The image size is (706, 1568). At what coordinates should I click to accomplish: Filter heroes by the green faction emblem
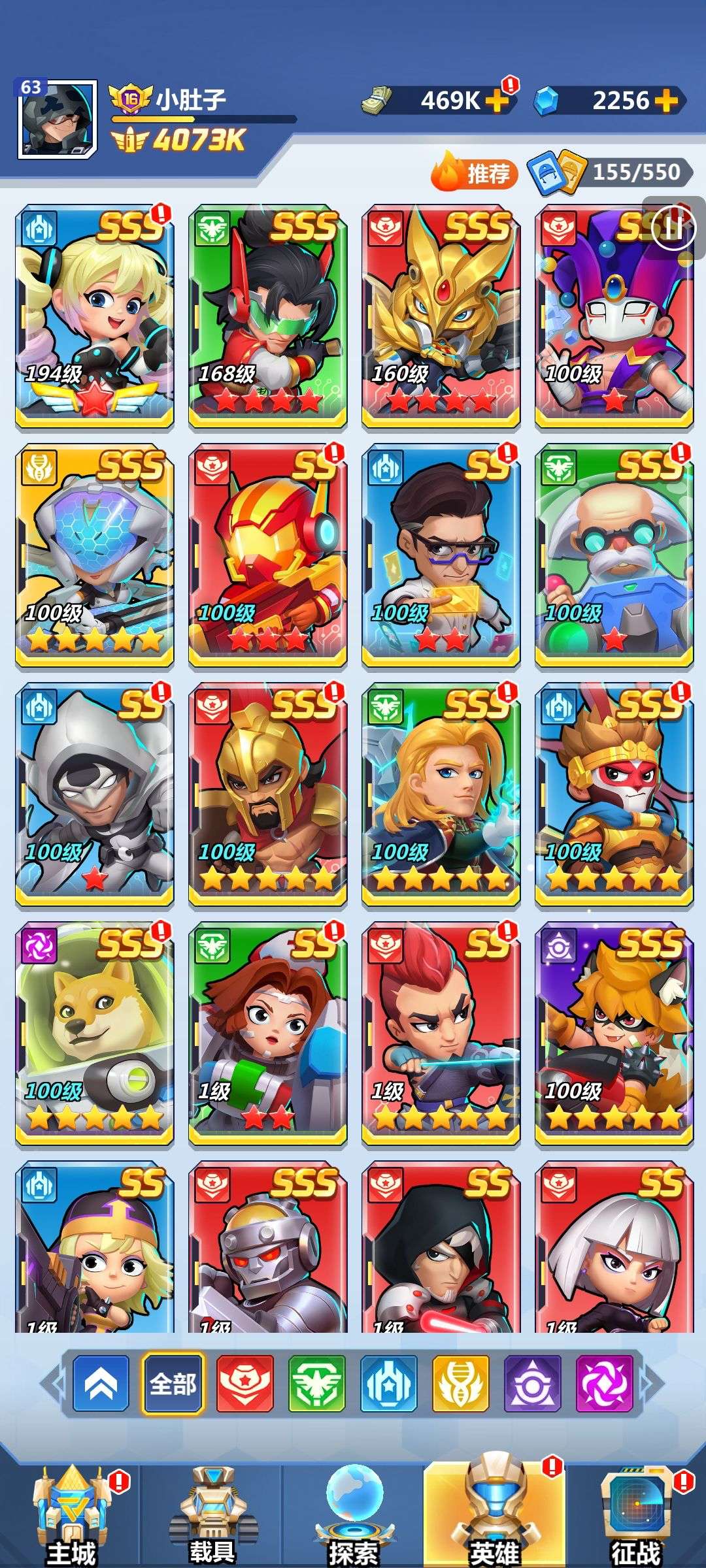[316, 1384]
